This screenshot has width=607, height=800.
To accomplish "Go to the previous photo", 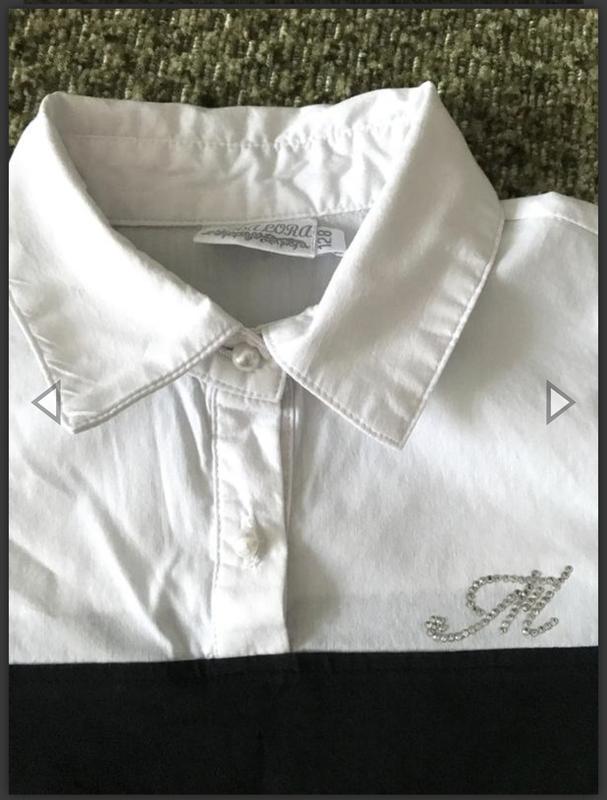I will coord(46,402).
